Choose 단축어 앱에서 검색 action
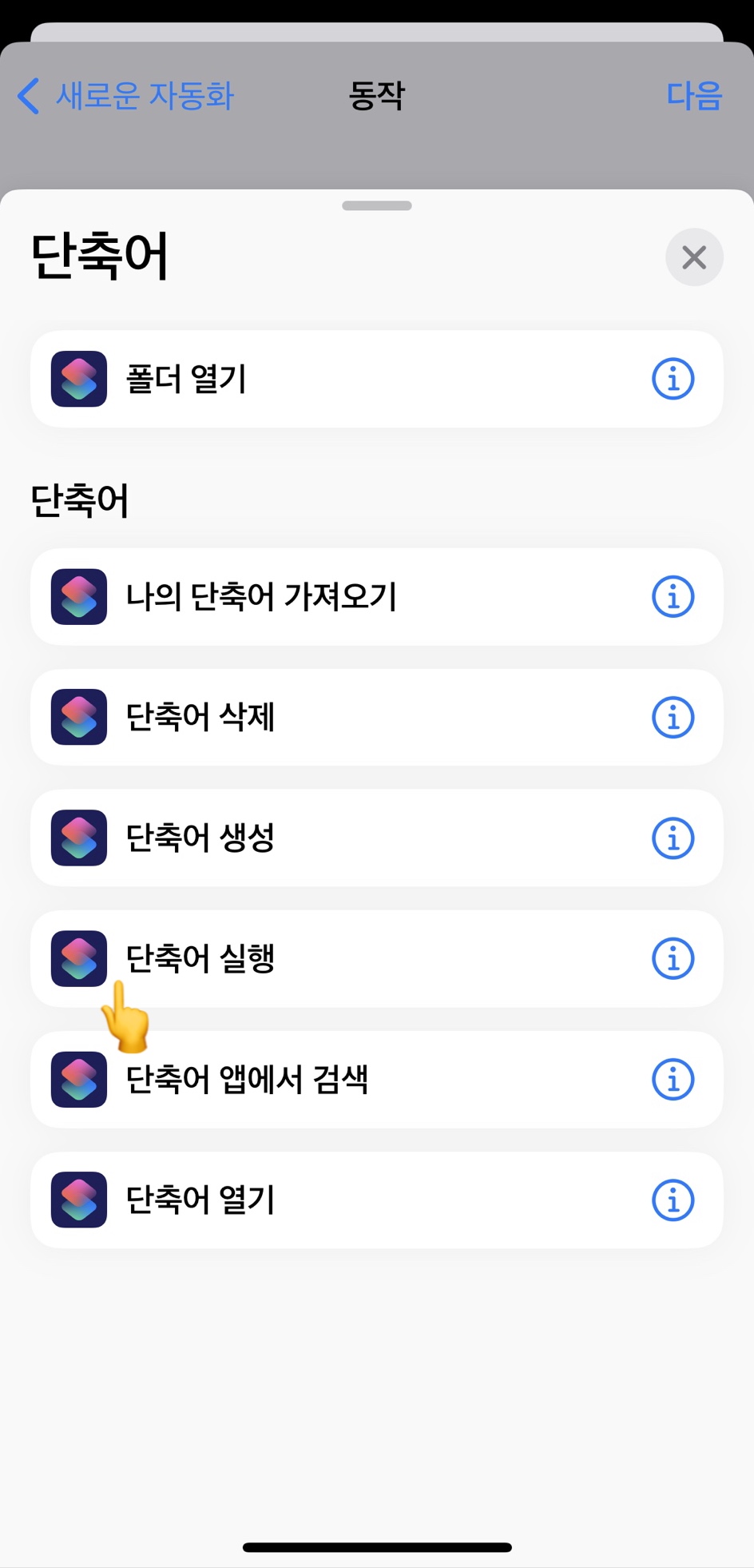Image resolution: width=754 pixels, height=1568 pixels. [x=319, y=1080]
